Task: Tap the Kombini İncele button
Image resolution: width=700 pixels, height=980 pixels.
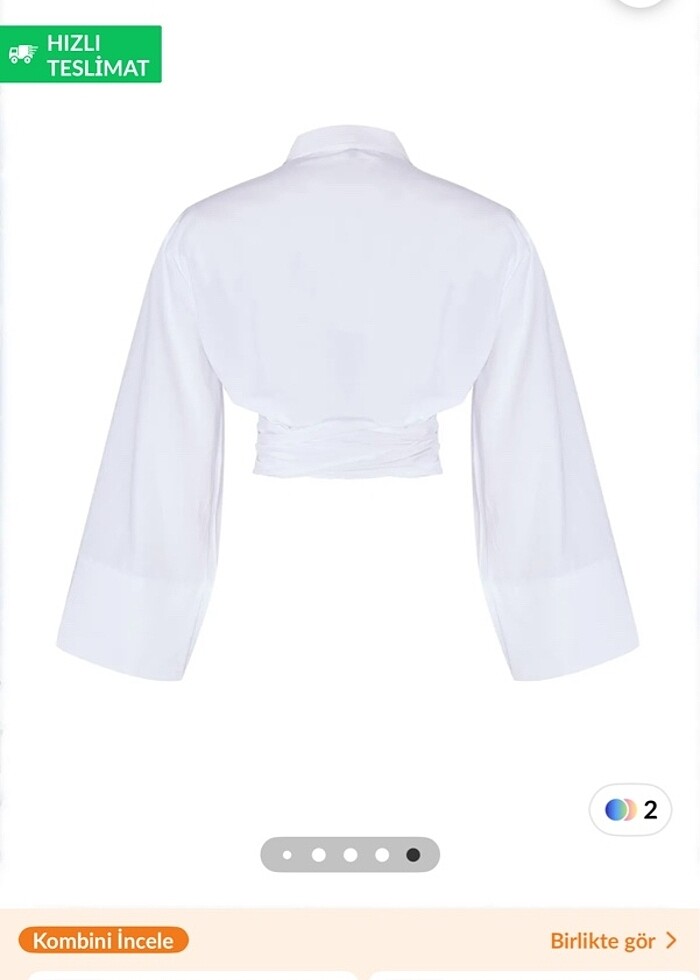Action: [x=104, y=941]
